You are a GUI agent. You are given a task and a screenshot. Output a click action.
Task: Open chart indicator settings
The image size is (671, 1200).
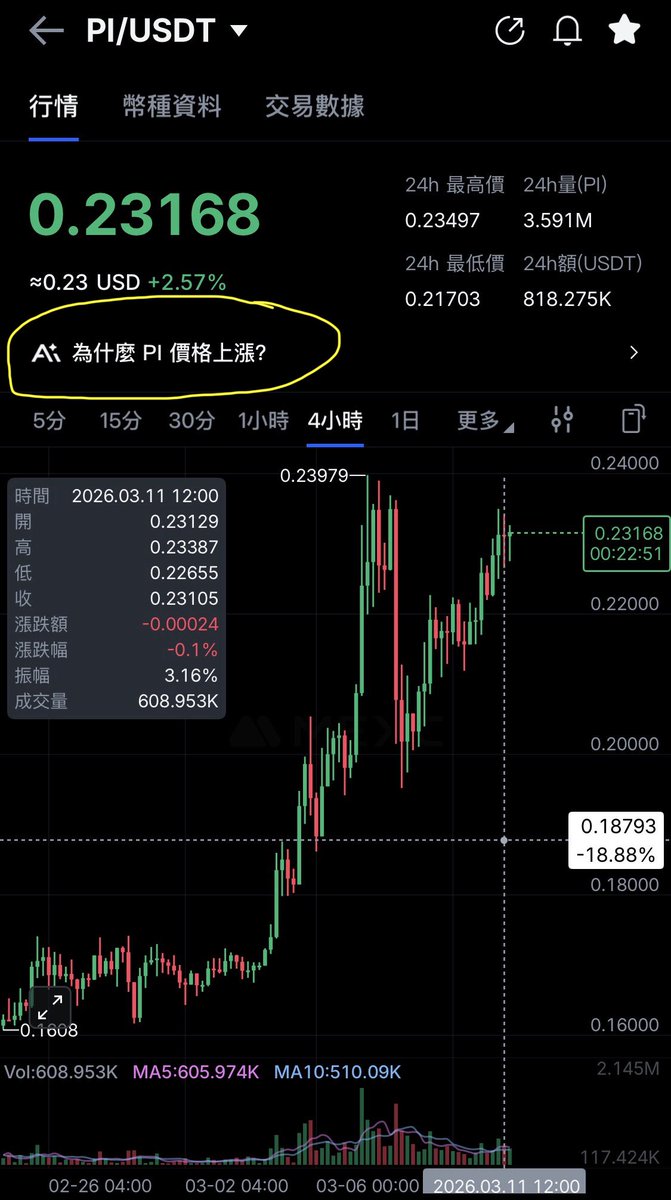click(x=563, y=421)
